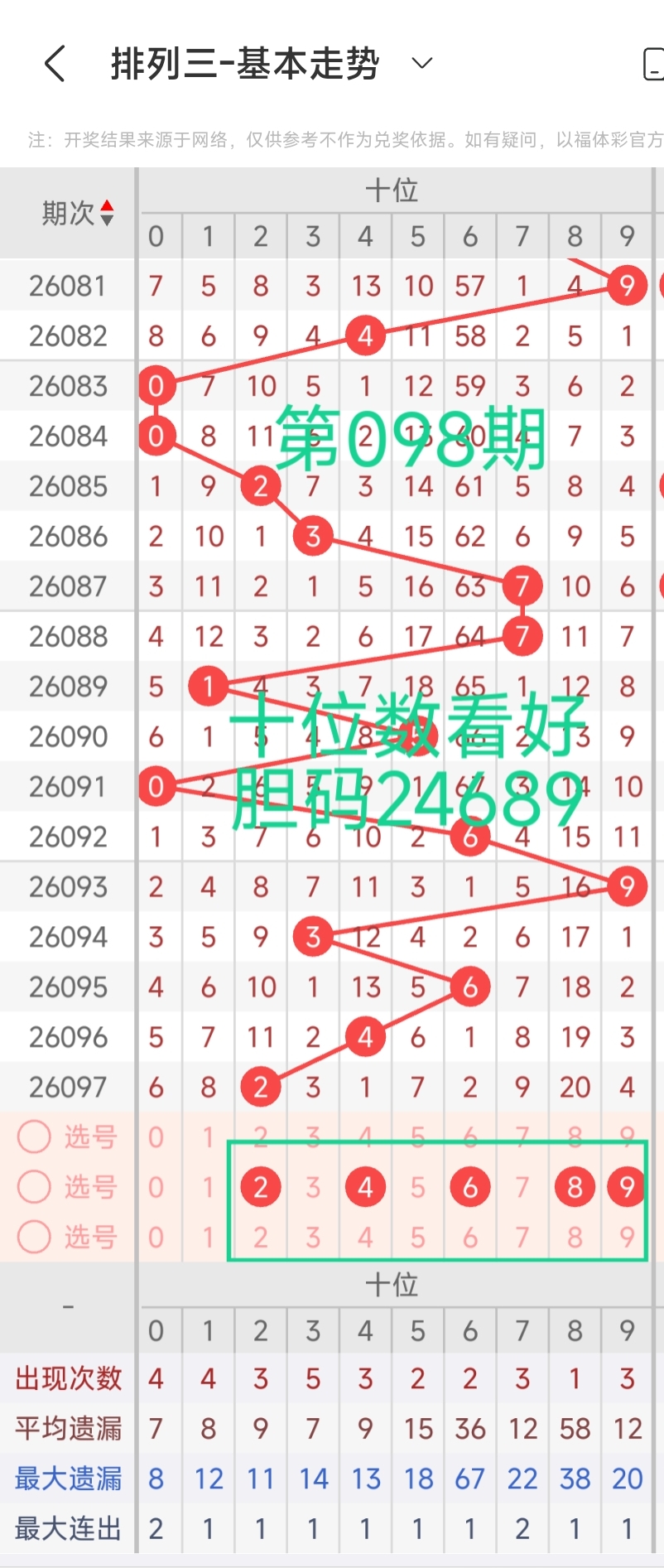The image size is (664, 1568).
Task: Select the first 选号 radio circle
Action: click(34, 1136)
